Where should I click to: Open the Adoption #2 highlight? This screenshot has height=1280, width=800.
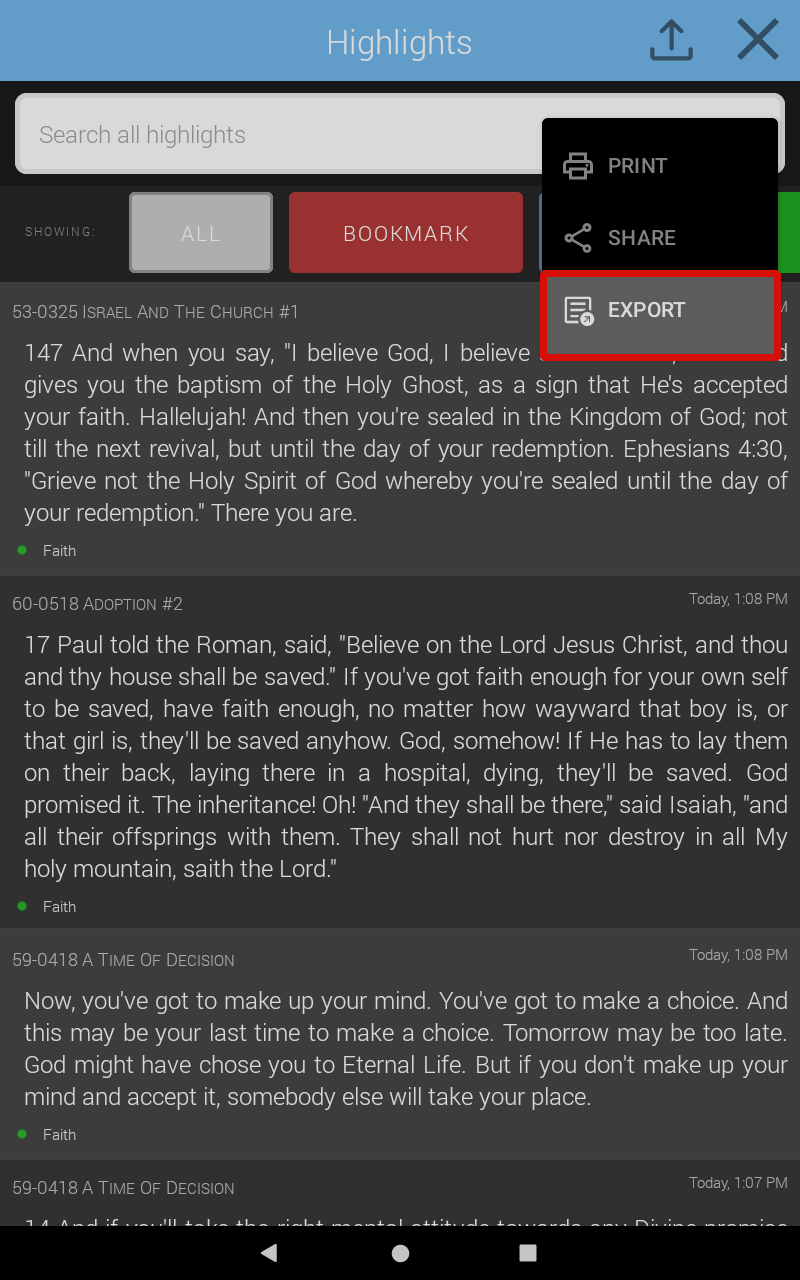click(400, 755)
